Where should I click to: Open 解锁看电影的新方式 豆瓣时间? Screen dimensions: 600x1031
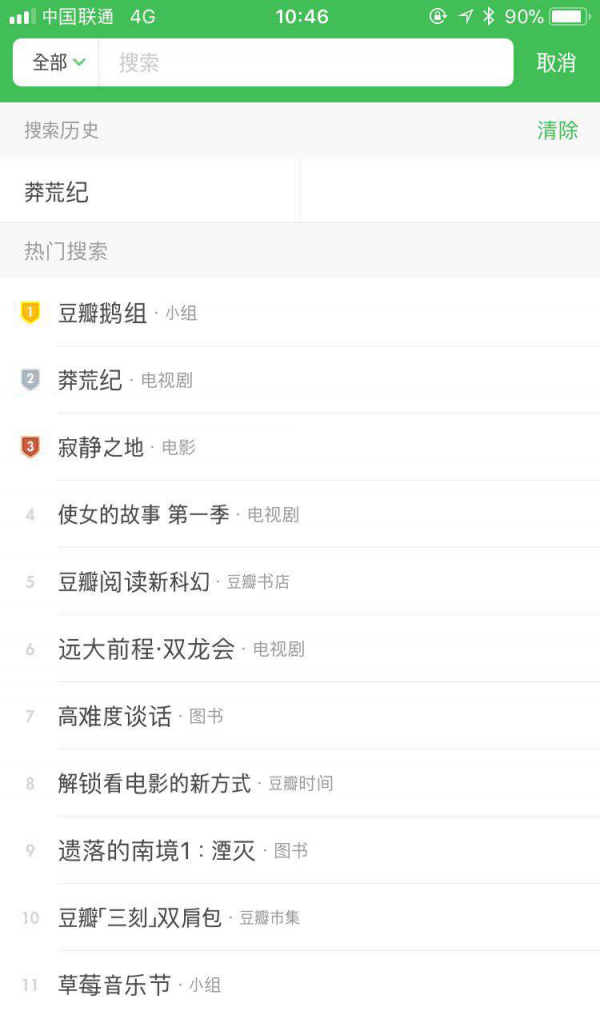(300, 783)
